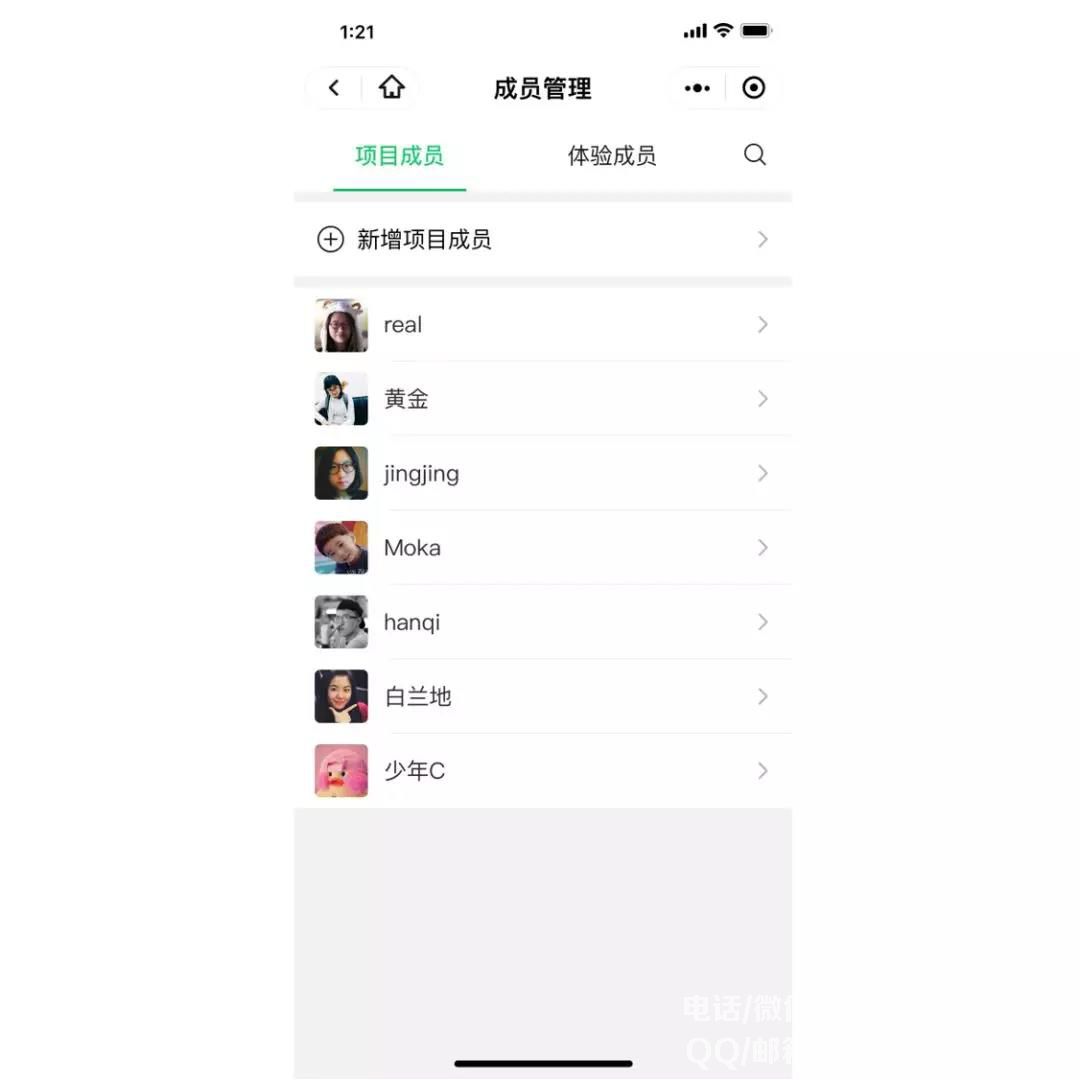
Task: Add a member via 新增项目成员
Action: pyautogui.click(x=542, y=240)
